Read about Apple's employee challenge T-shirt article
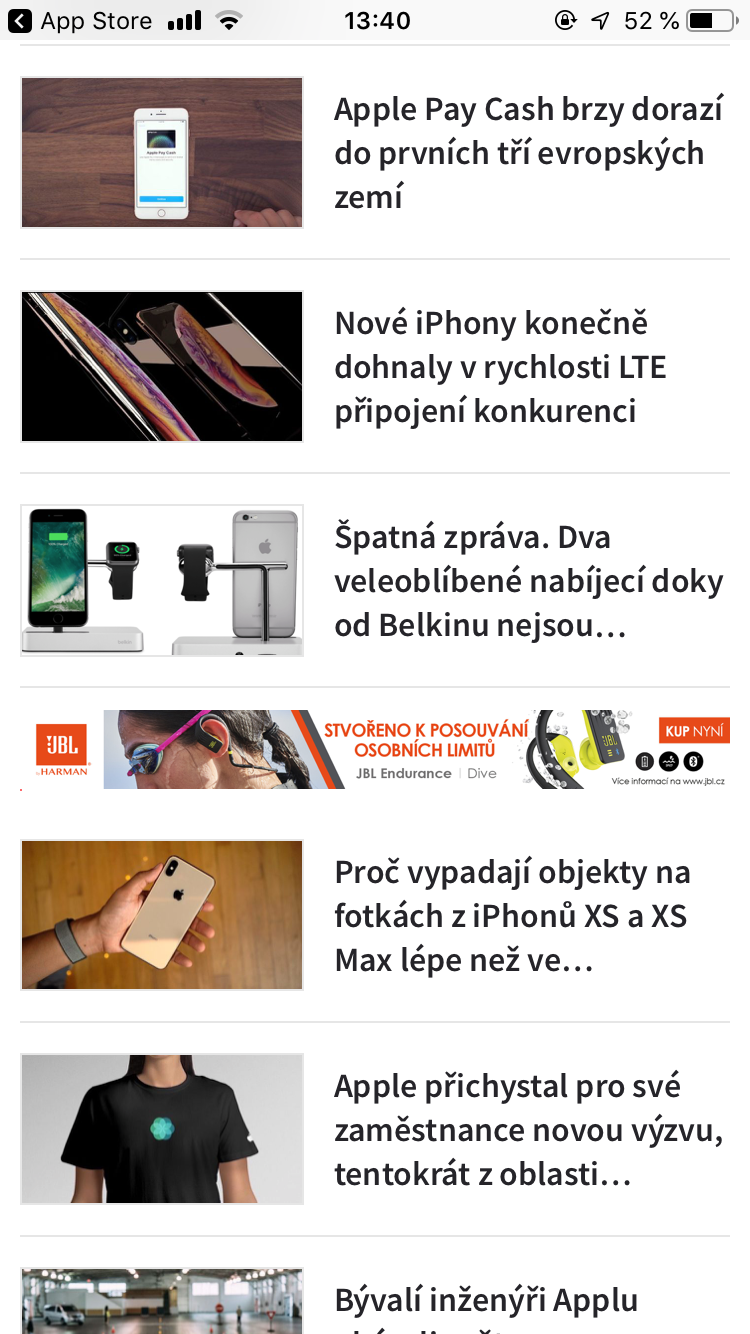The height and width of the screenshot is (1334, 750). coord(527,1129)
